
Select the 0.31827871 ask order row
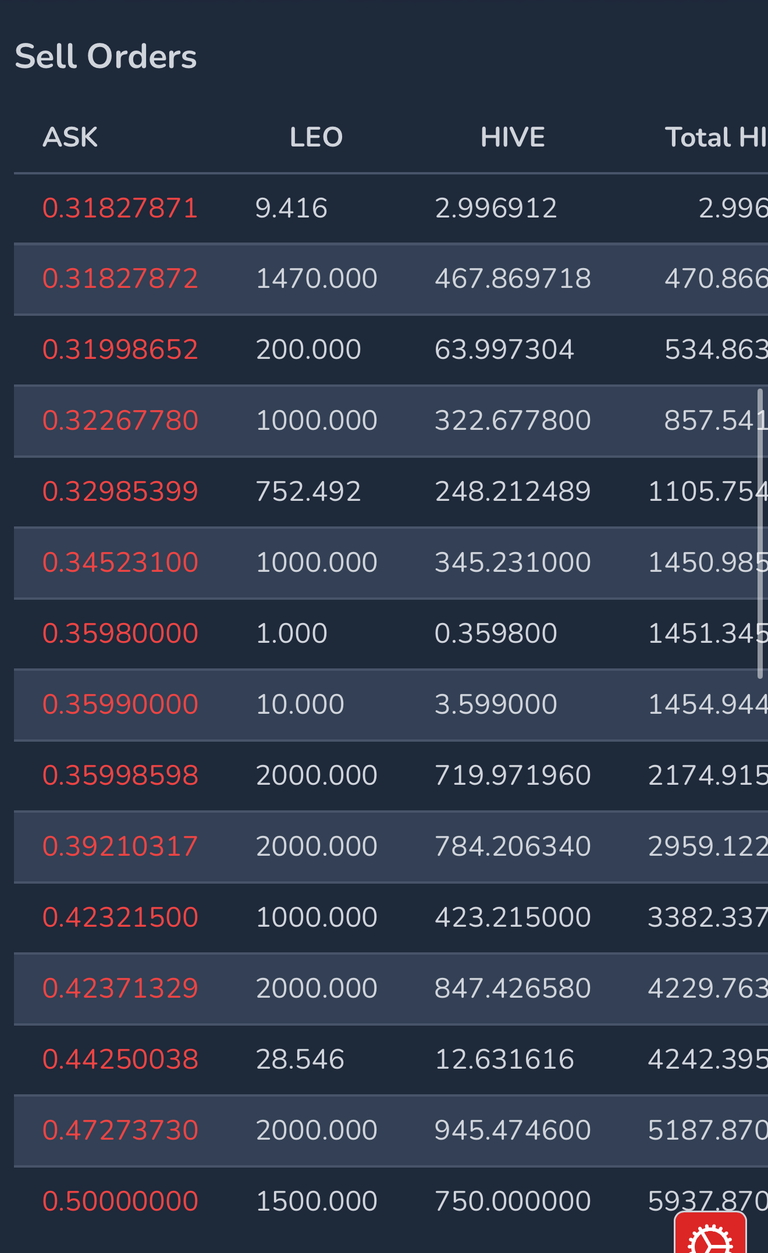point(391,208)
